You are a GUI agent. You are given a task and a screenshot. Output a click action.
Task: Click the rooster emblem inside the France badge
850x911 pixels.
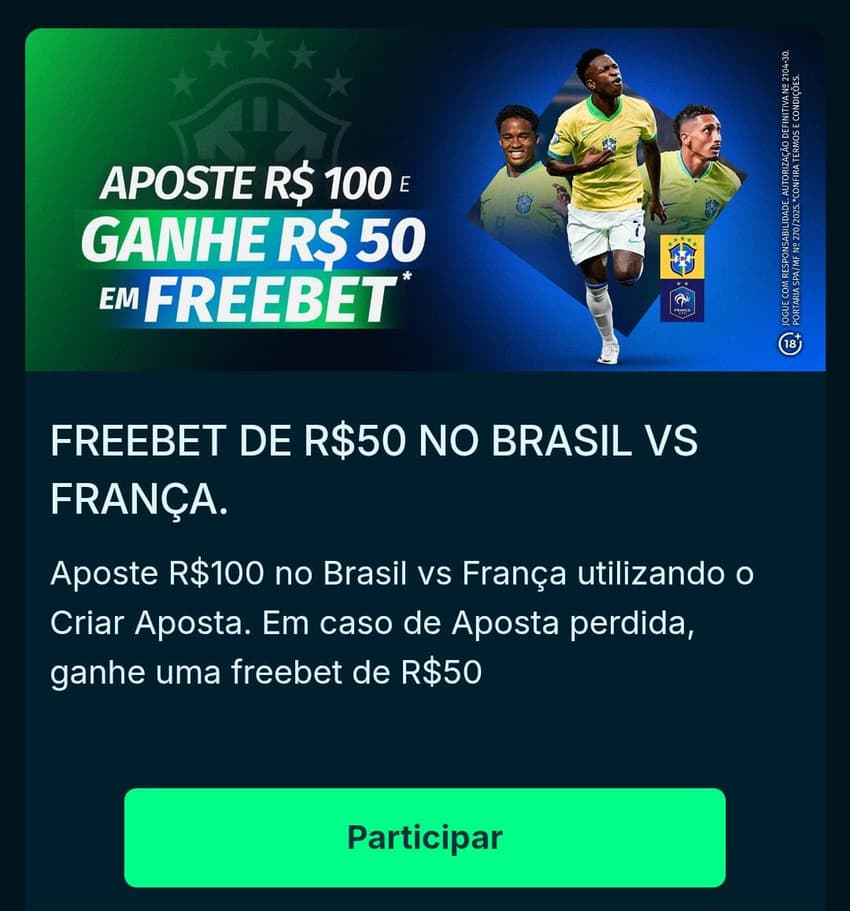click(x=682, y=299)
